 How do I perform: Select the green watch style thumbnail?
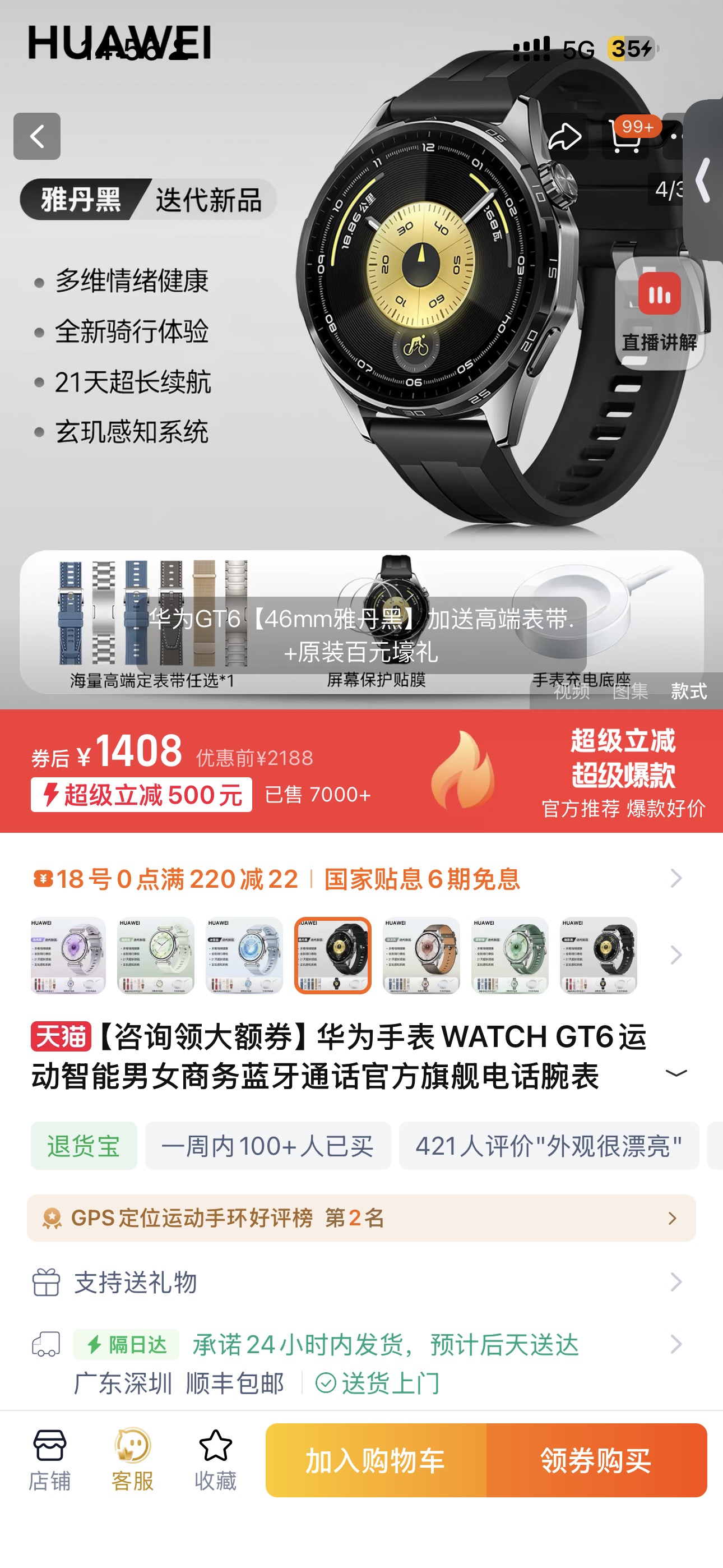pyautogui.click(x=510, y=955)
